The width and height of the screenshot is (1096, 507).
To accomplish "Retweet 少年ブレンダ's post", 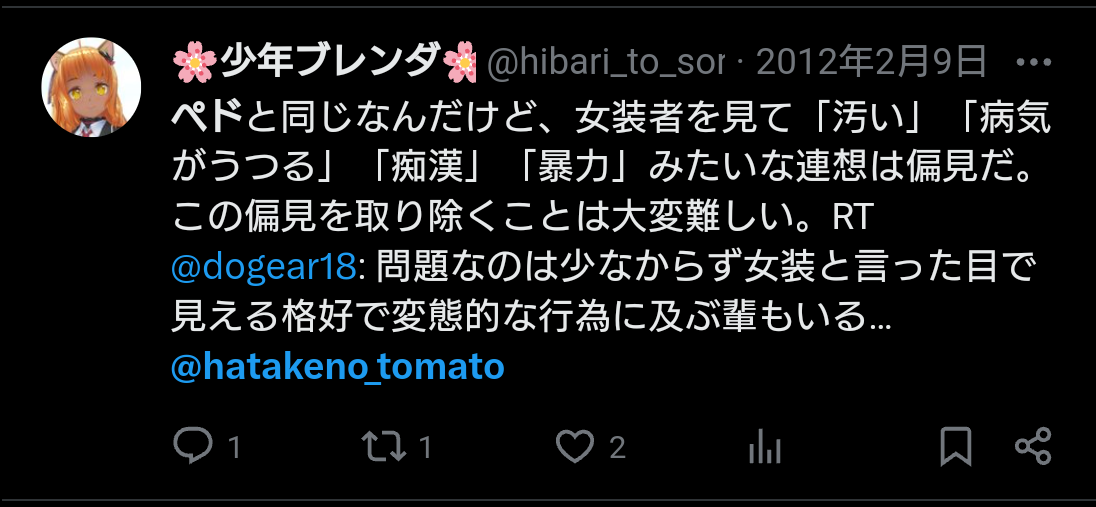I will tap(383, 446).
